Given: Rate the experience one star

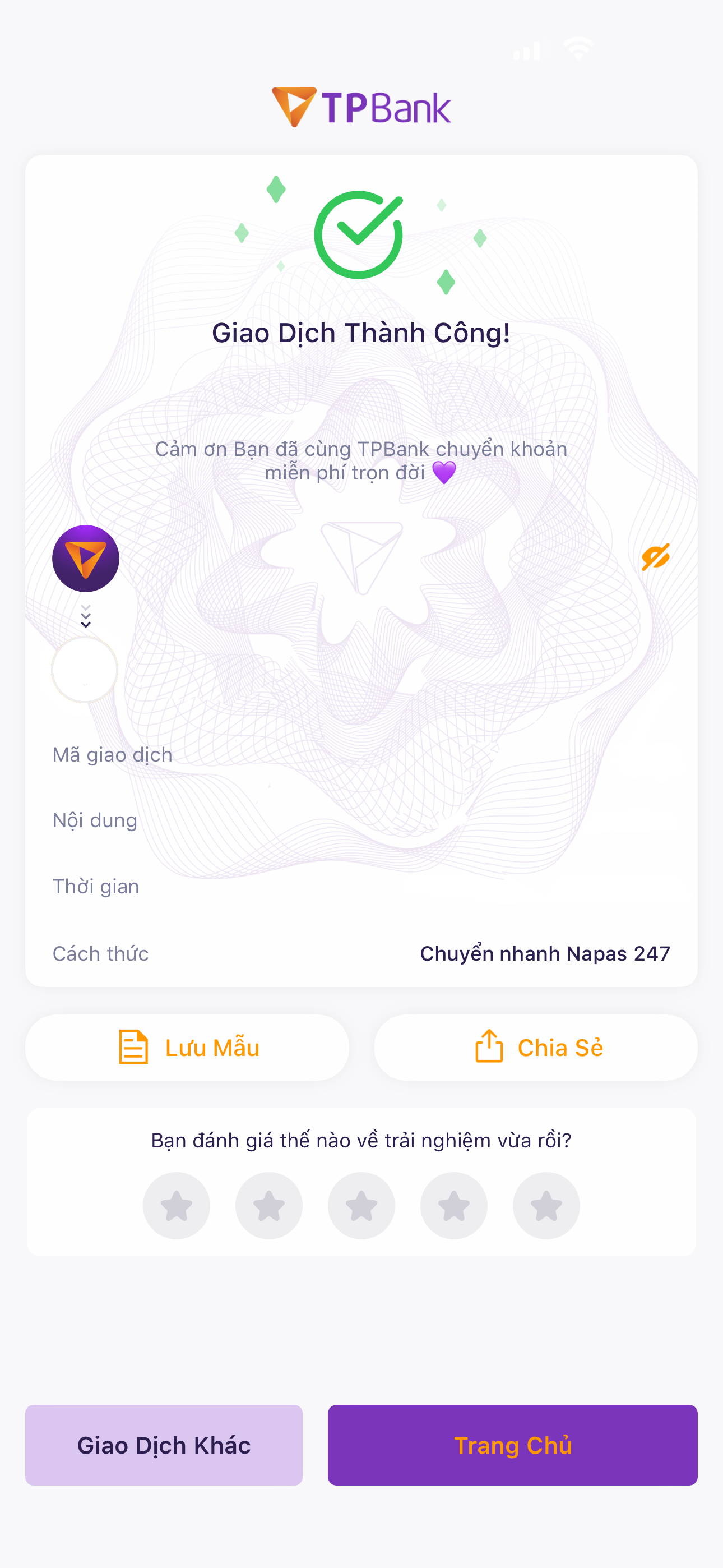Looking at the screenshot, I should pos(177,1205).
